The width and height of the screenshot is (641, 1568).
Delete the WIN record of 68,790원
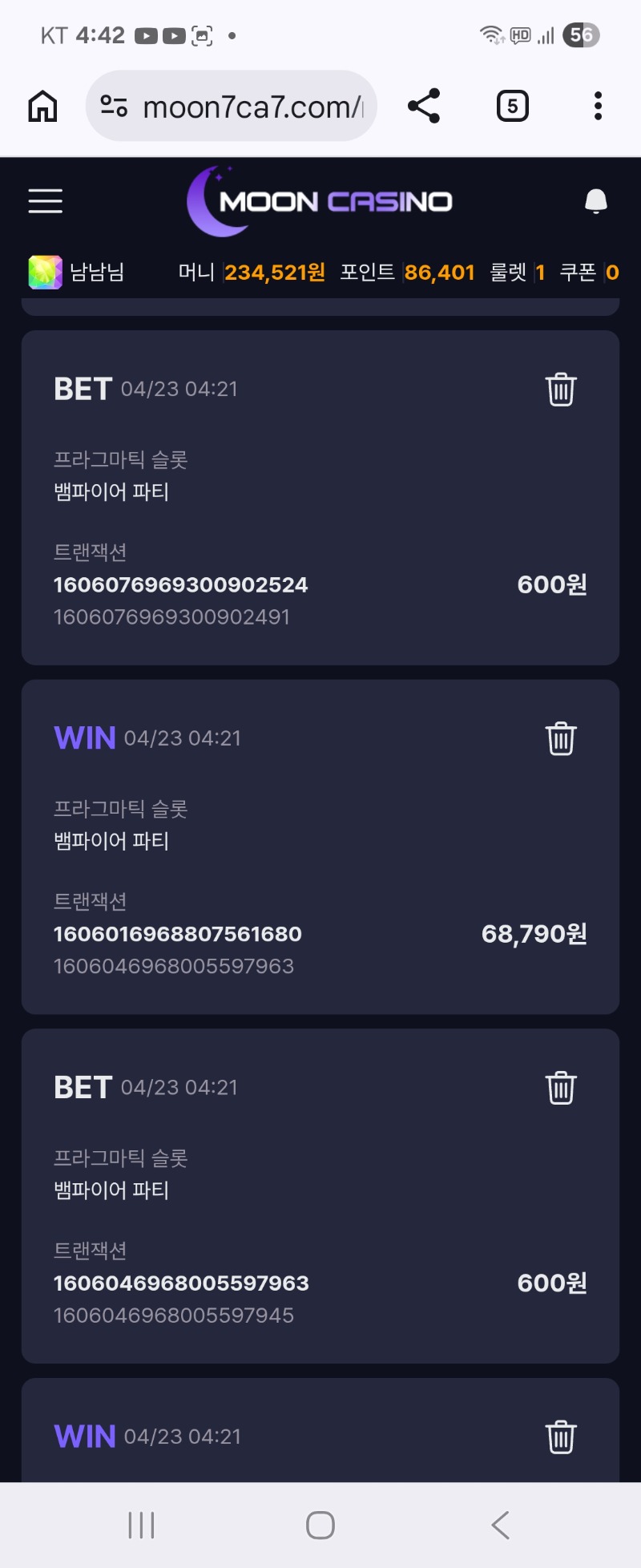560,738
